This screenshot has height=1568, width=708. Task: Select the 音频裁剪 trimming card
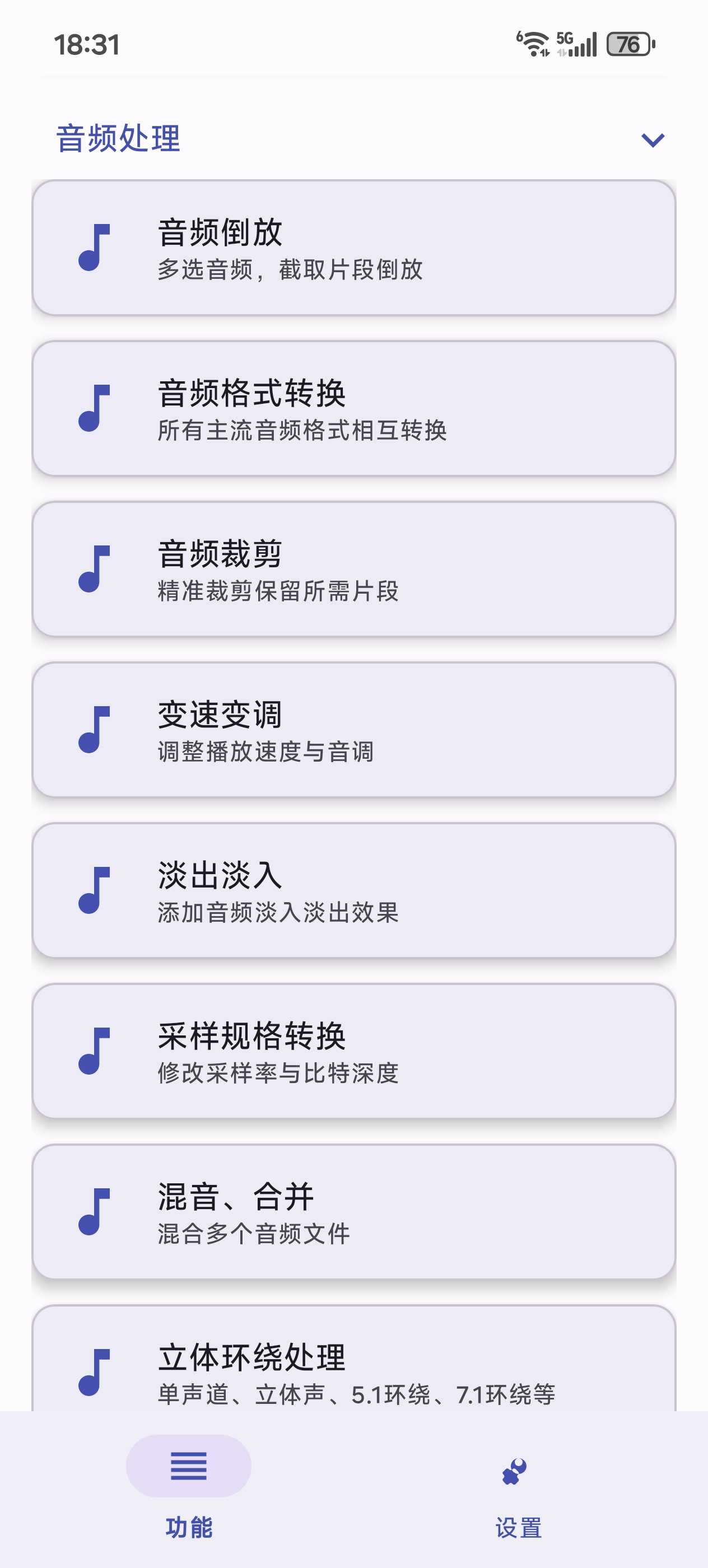coord(353,569)
